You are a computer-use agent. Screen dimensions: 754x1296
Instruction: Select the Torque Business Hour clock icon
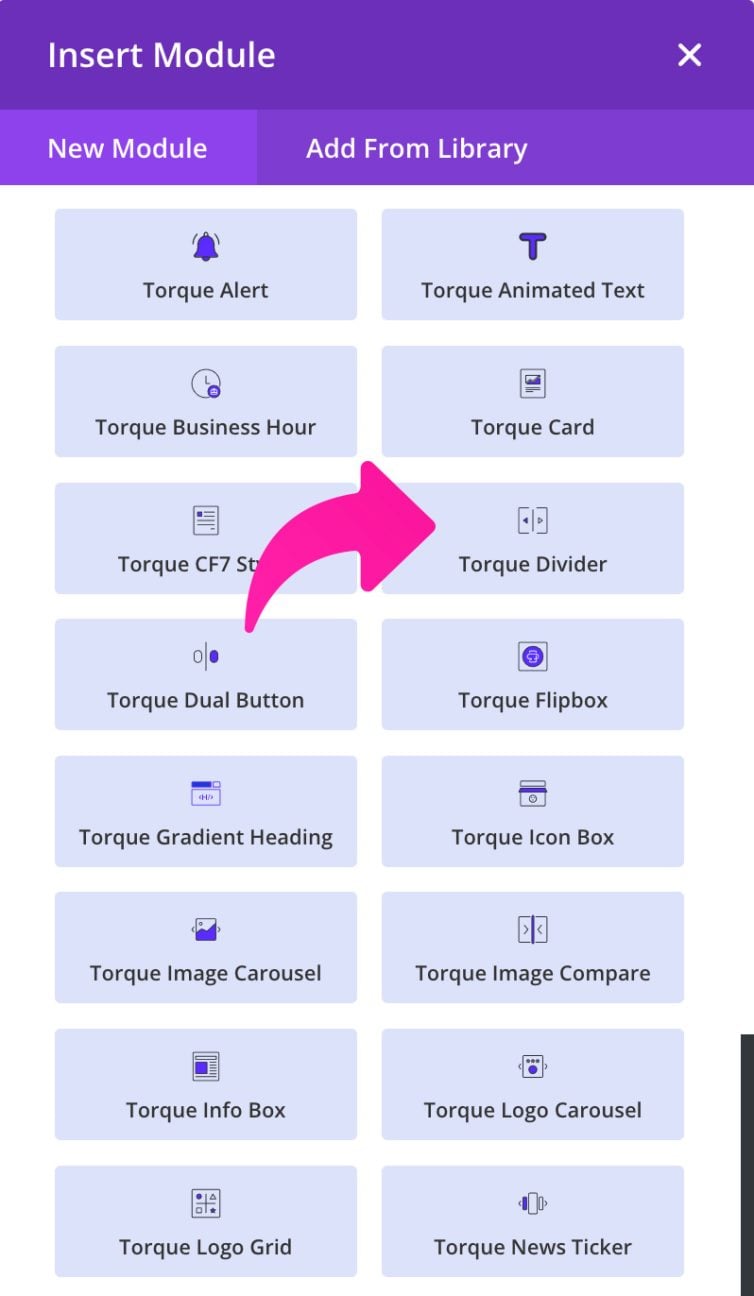tap(206, 381)
